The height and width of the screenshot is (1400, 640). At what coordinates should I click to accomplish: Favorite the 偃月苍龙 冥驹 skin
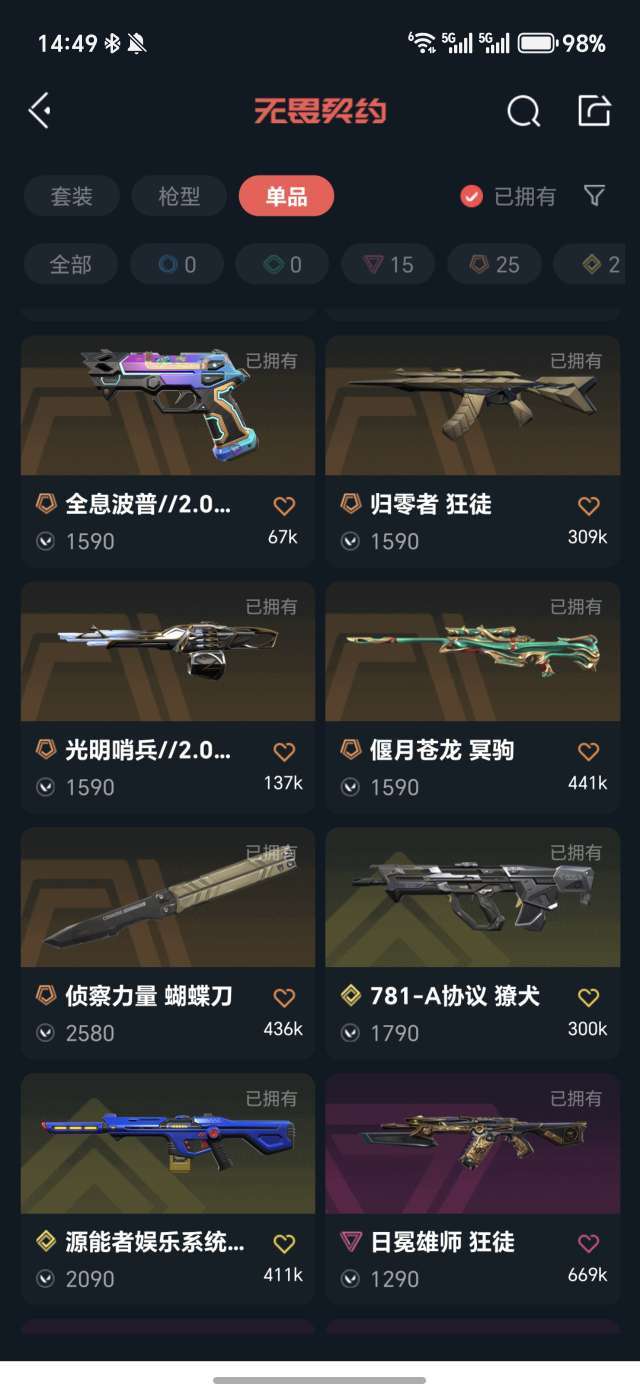(x=588, y=751)
